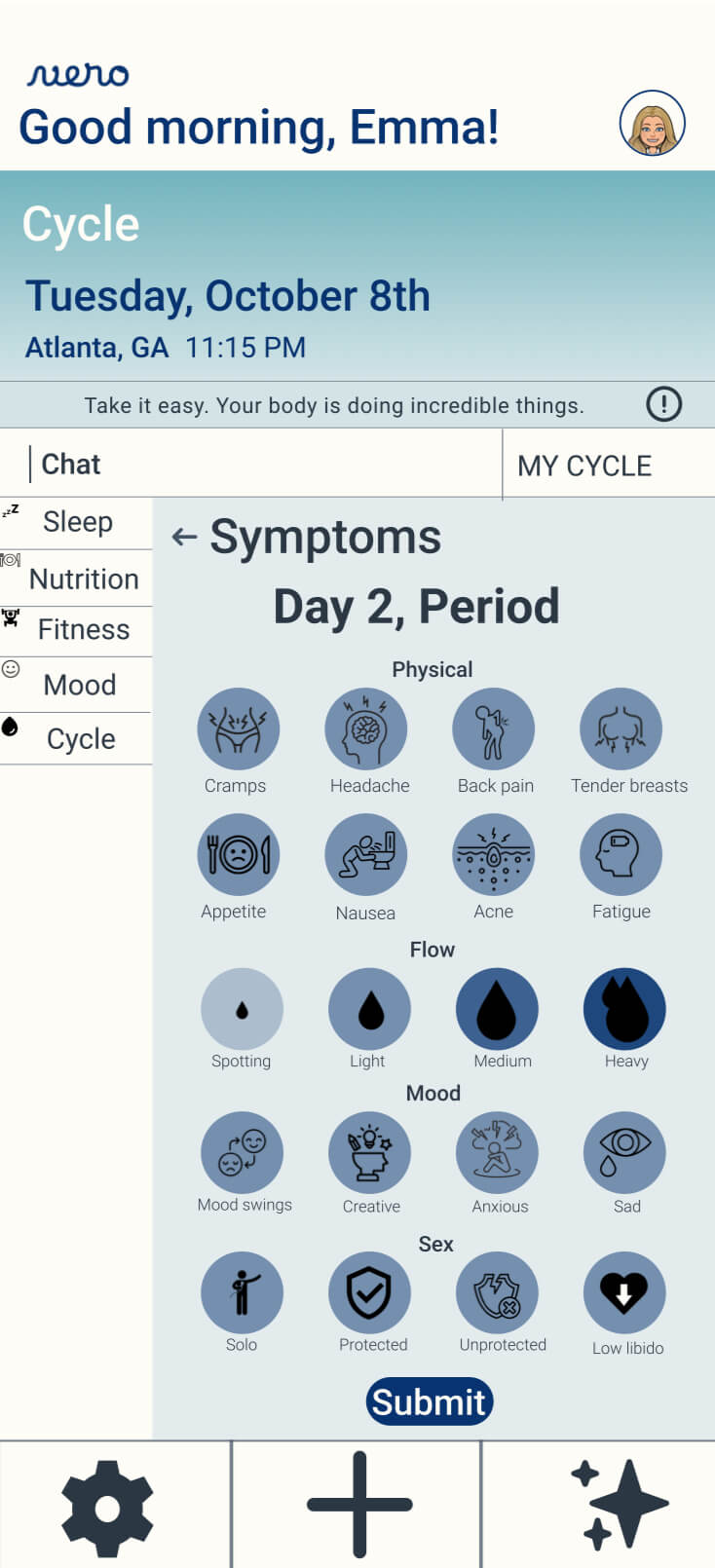
Task: Mark Anxious mood
Action: pos(497,1152)
